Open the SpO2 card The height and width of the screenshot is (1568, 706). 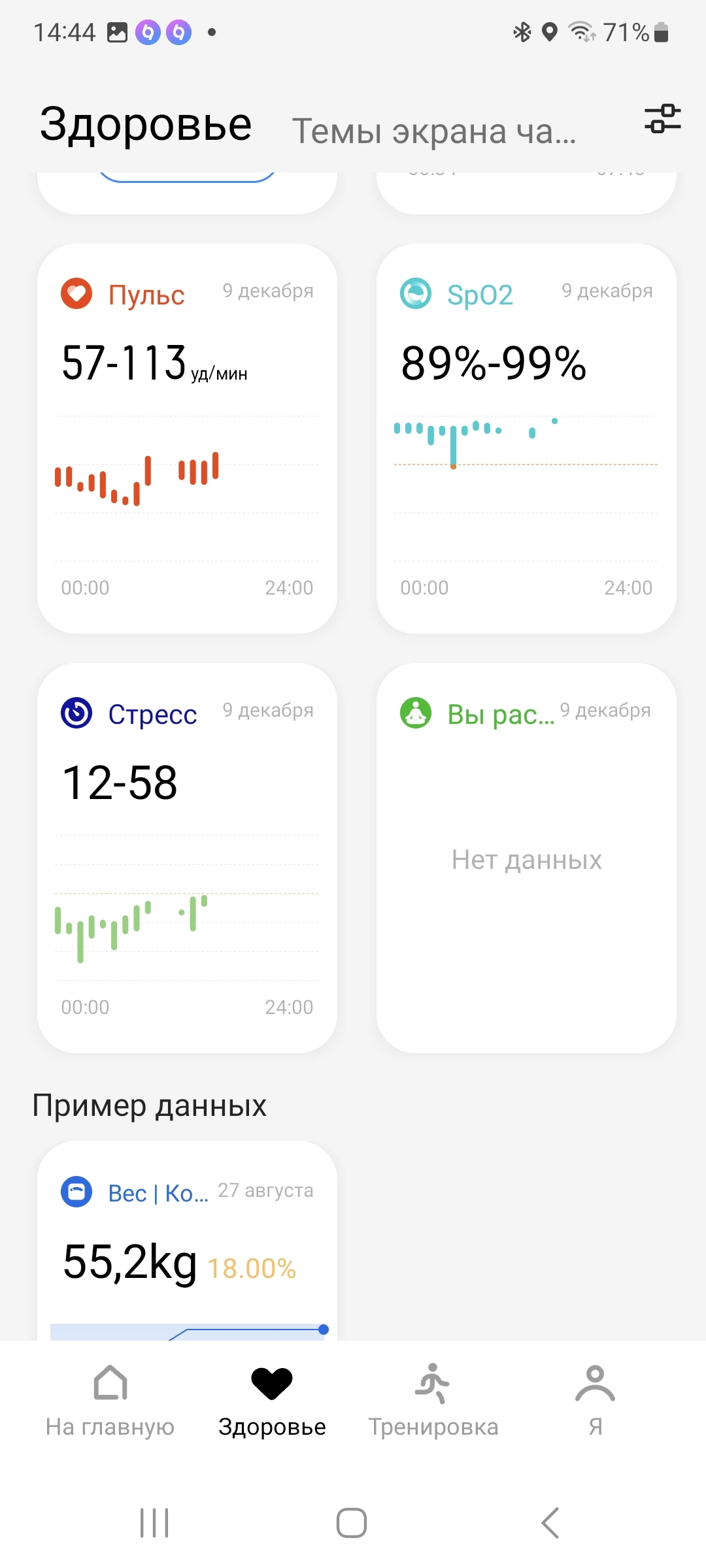(x=526, y=438)
